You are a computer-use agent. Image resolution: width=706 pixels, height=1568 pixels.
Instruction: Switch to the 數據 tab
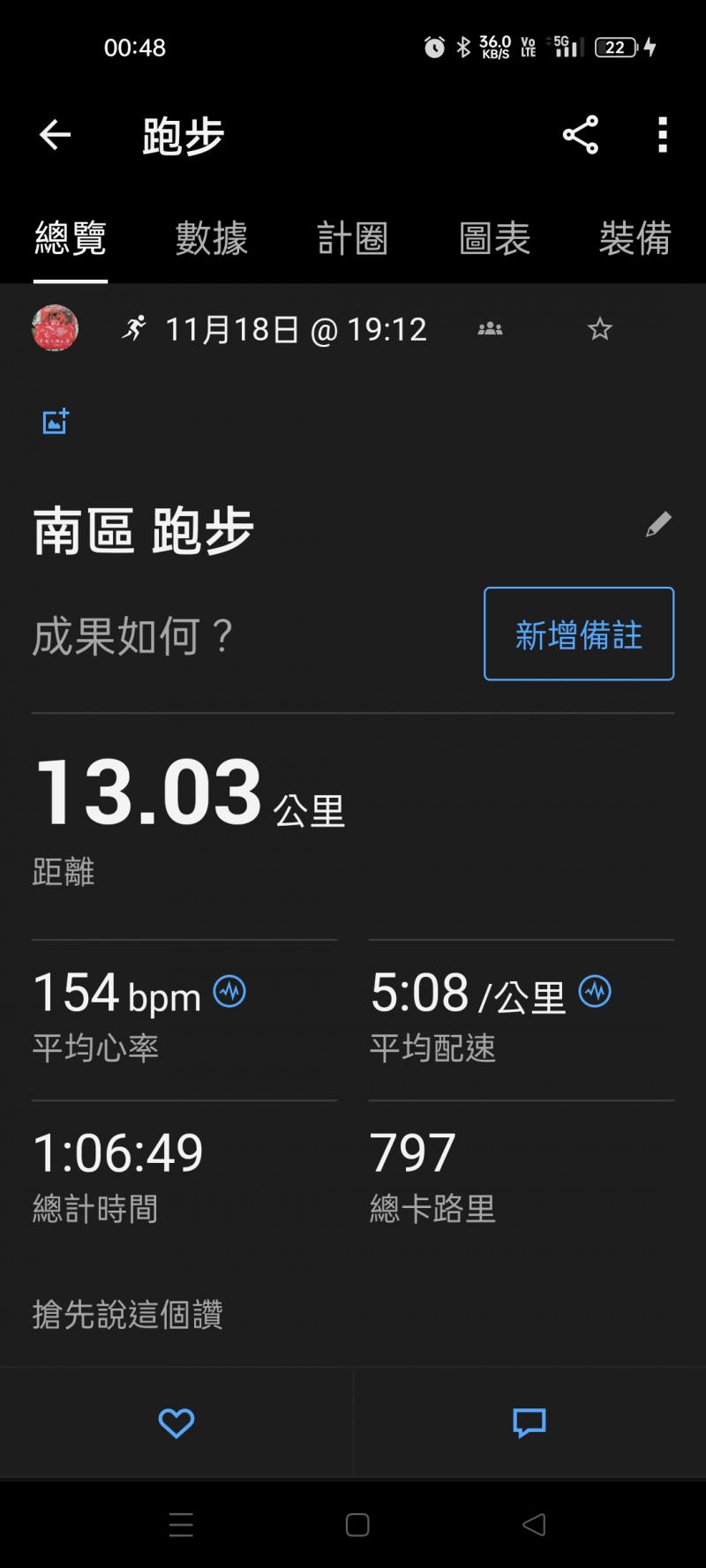tap(211, 238)
